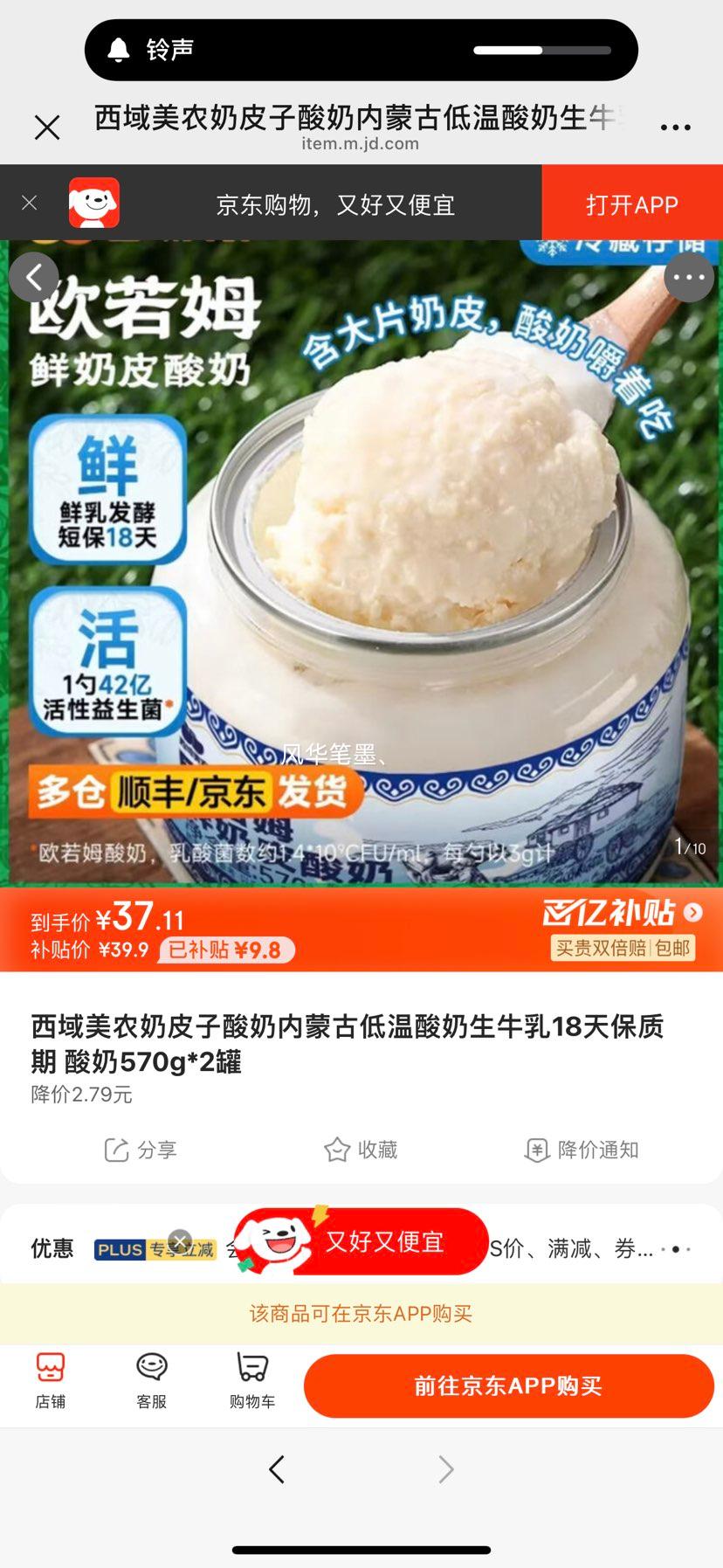Open the 店铺 shop icon at bottom
This screenshot has height=1568, width=723.
pos(50,1385)
